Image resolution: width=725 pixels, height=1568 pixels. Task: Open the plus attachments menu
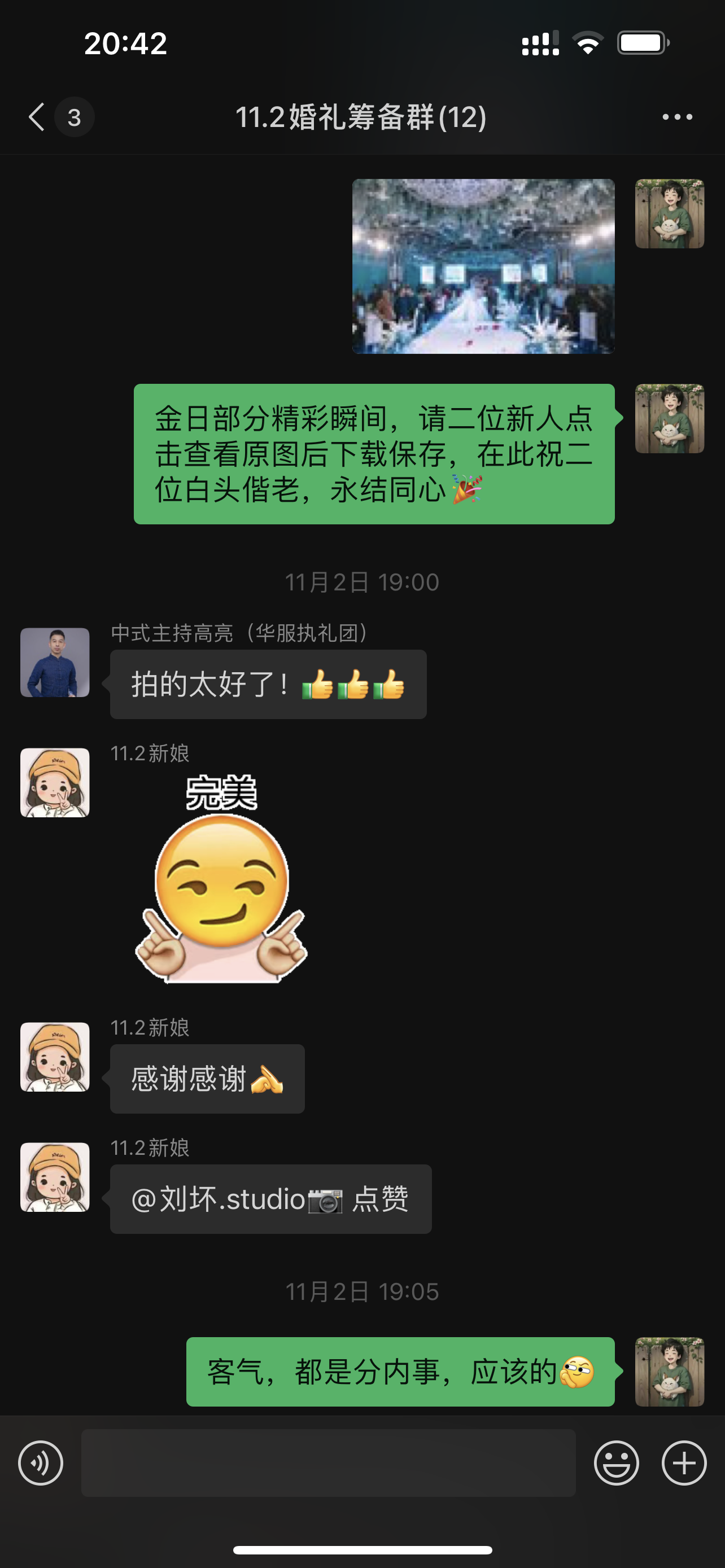[684, 1462]
